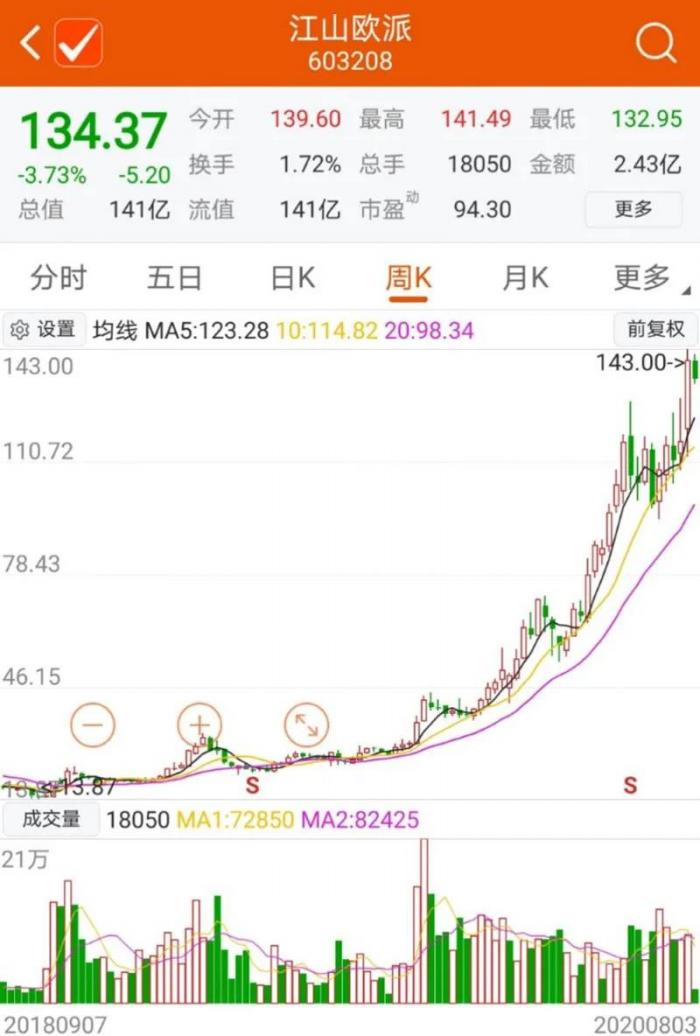Zoom out the K-line chart

(x=93, y=725)
